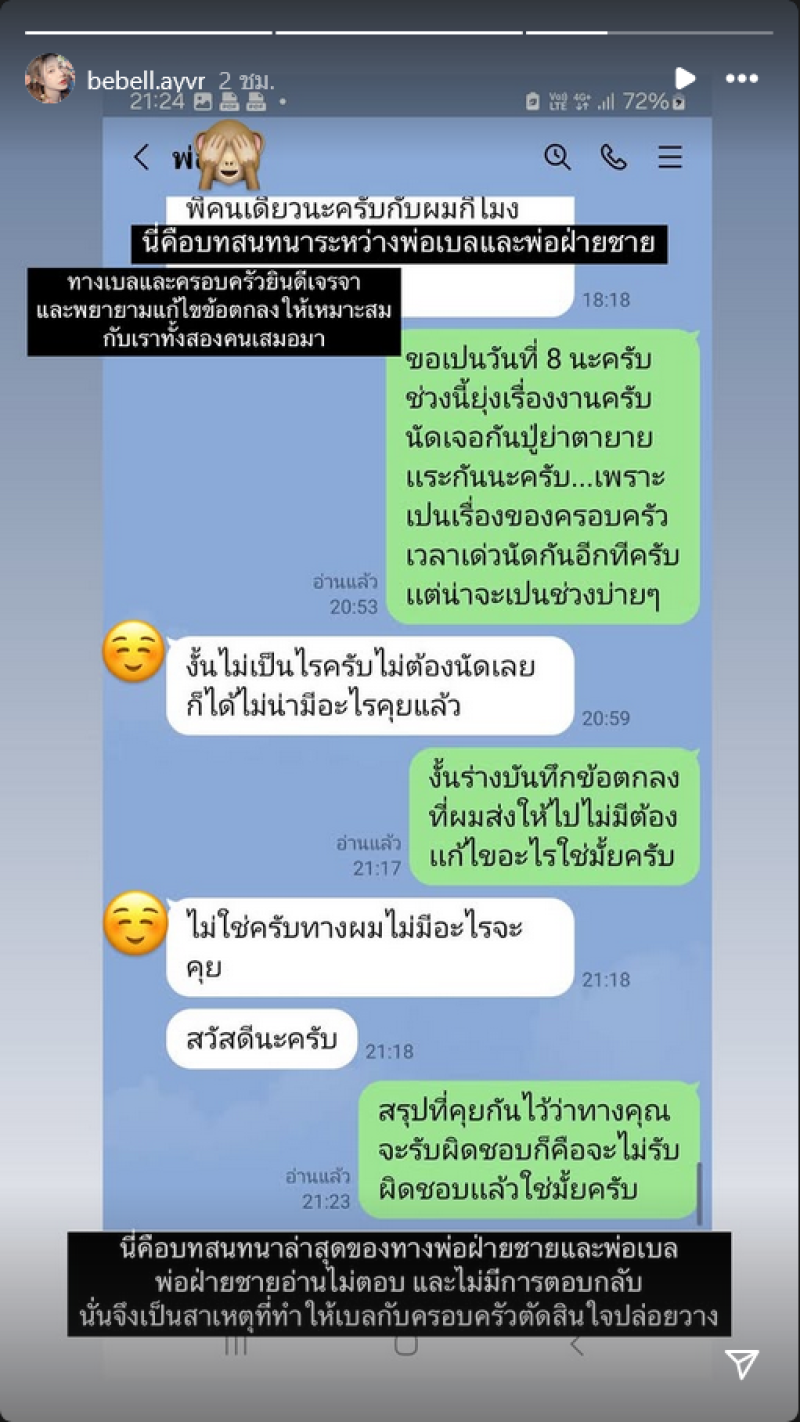Screen dimensions: 800x1422
Task: Open the story's three-dot options menu
Action: [x=741, y=79]
